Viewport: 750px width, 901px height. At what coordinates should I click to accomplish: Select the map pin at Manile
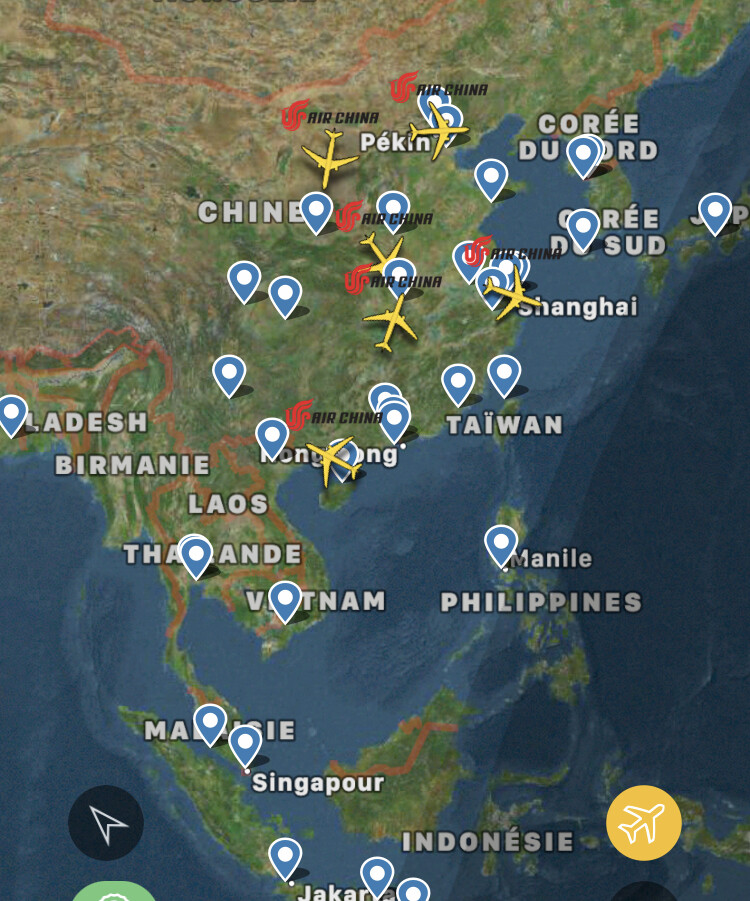pos(501,545)
